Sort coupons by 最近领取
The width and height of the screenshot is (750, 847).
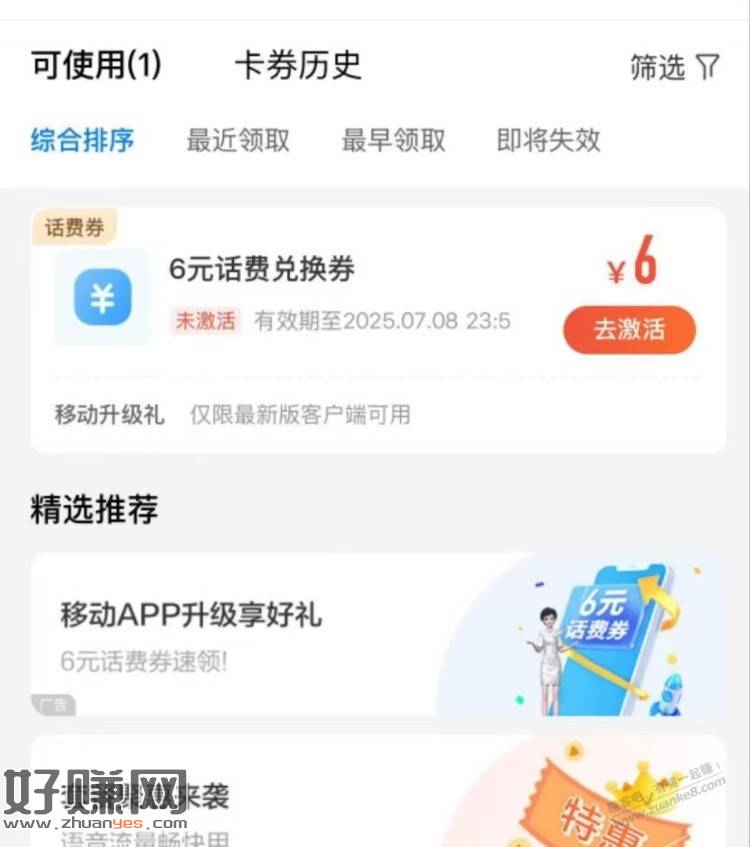tap(238, 140)
